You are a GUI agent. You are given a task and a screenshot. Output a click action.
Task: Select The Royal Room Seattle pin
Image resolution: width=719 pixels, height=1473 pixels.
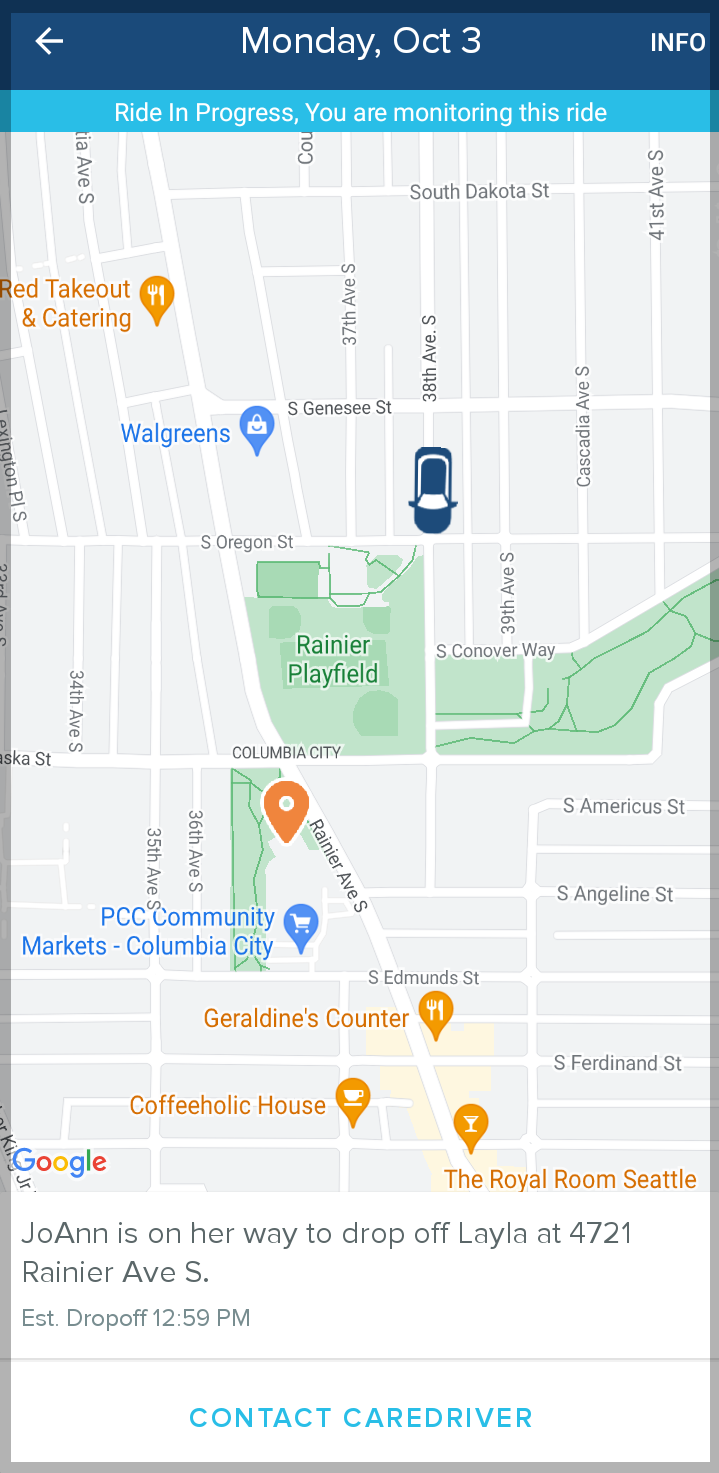coord(470,1126)
